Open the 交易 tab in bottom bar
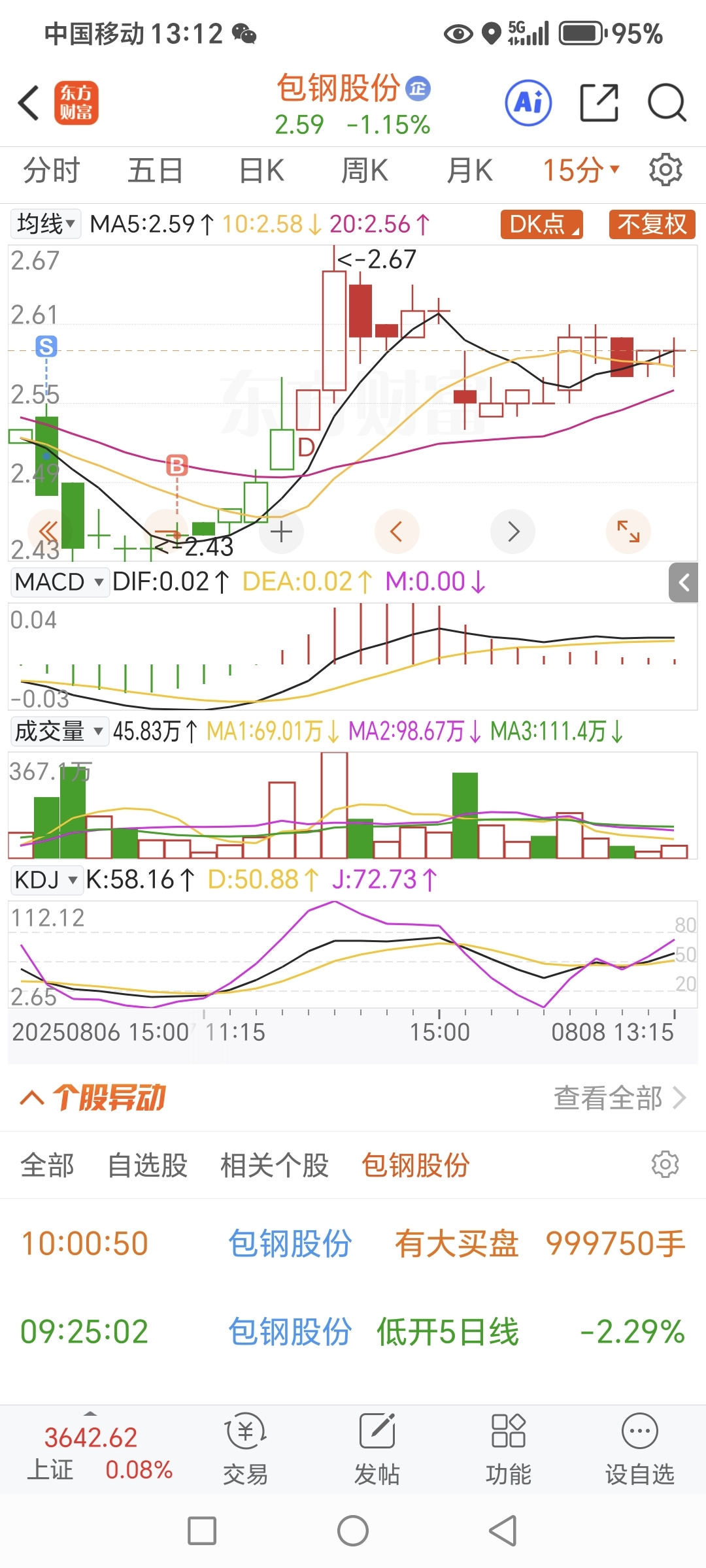 245,1449
